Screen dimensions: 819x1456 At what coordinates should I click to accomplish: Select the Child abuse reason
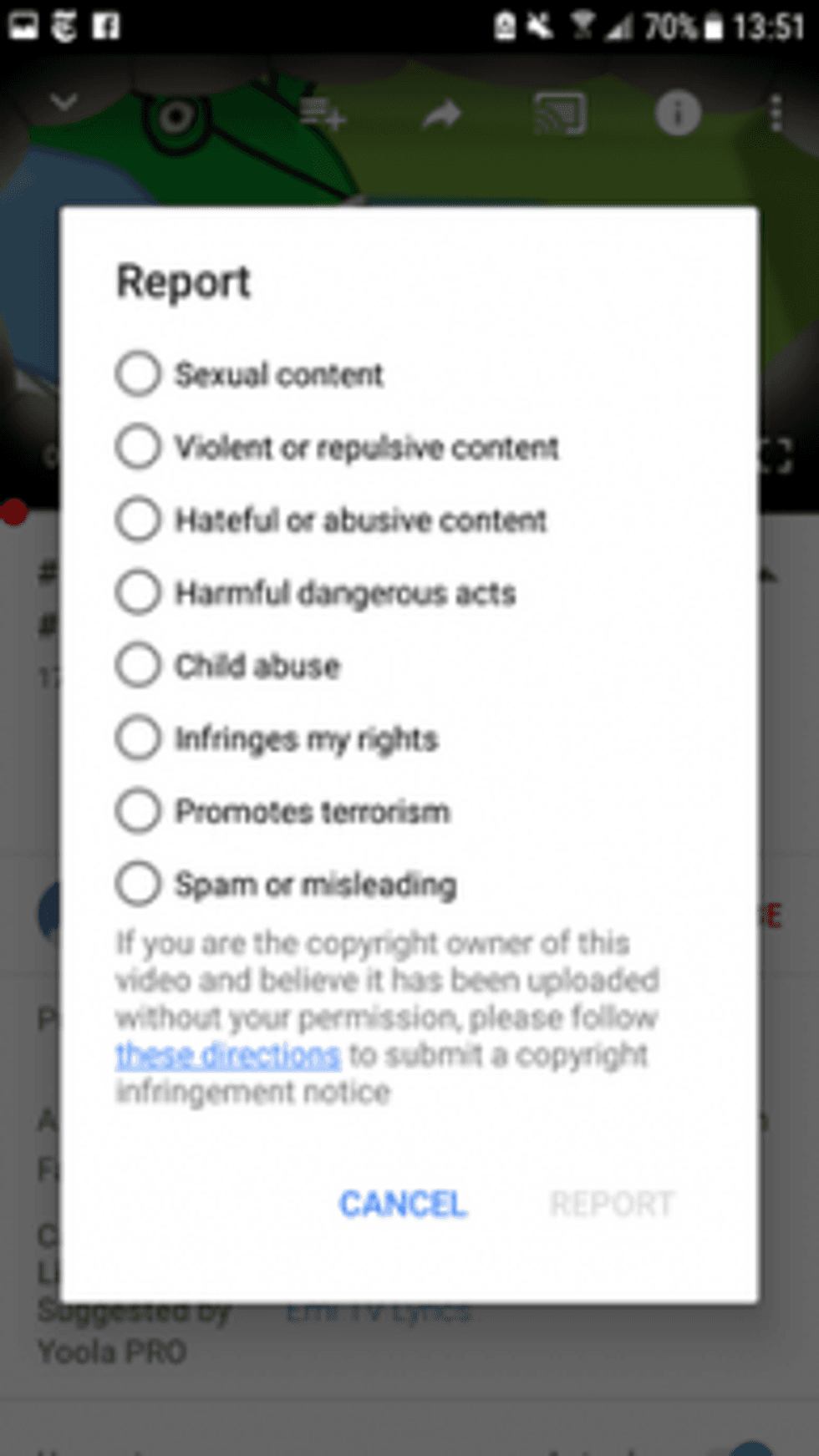[139, 665]
